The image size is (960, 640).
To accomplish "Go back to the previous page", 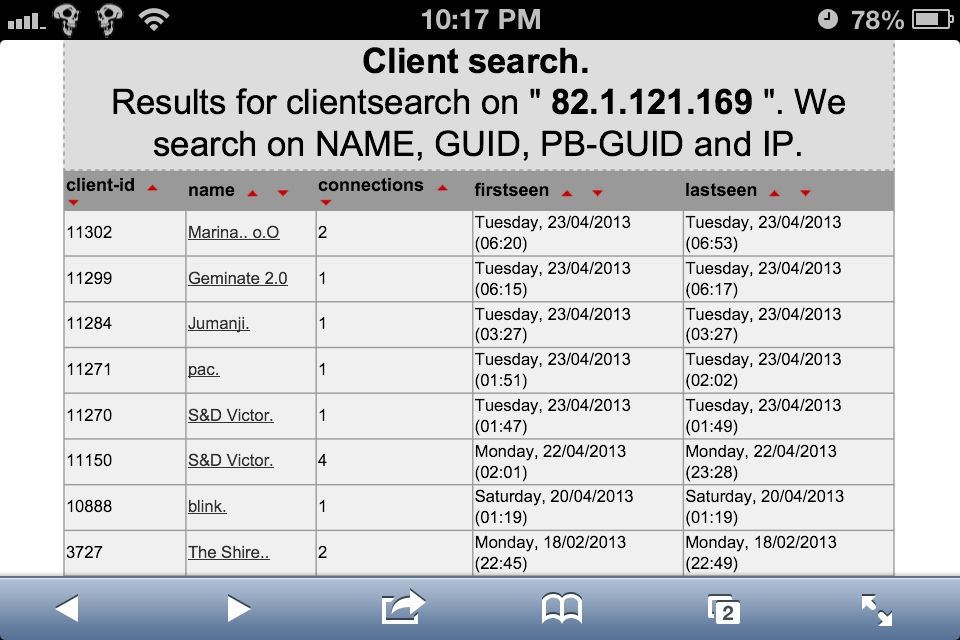I will 66,608.
